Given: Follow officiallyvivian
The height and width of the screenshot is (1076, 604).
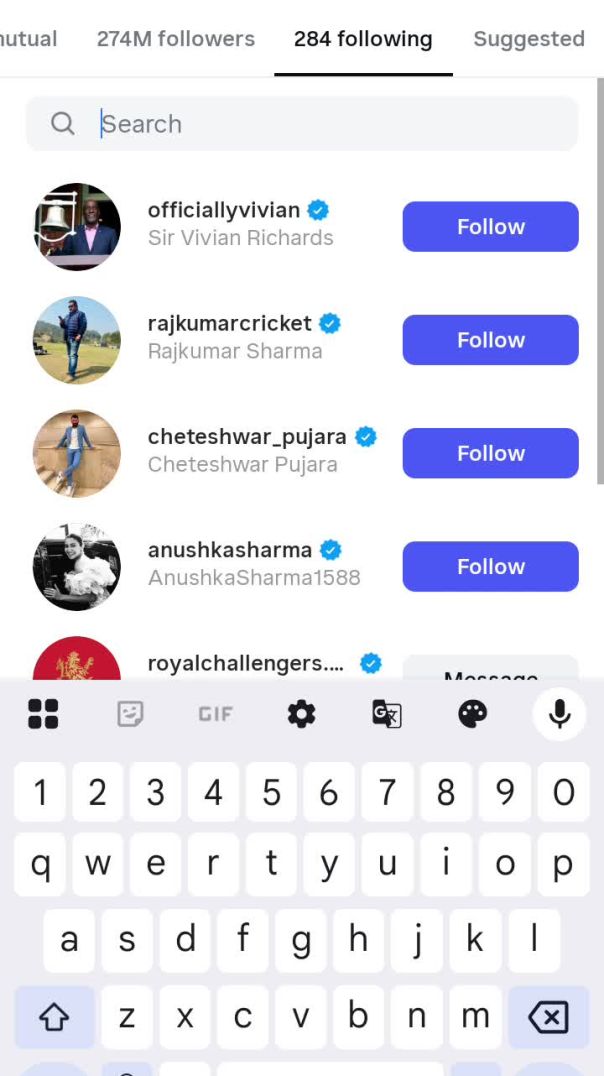Looking at the screenshot, I should pyautogui.click(x=490, y=227).
